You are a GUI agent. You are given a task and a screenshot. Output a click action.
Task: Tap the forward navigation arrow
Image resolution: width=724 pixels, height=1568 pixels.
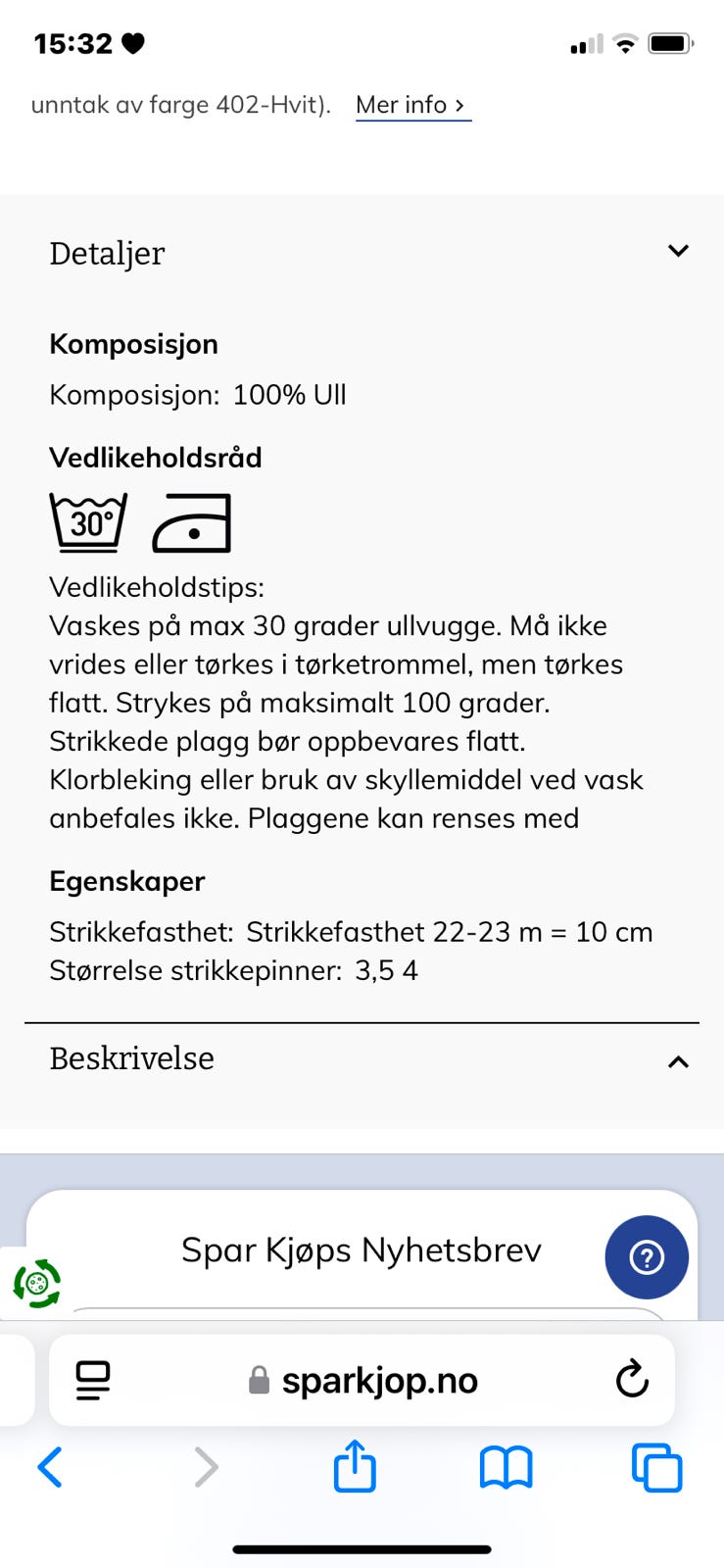205,1467
